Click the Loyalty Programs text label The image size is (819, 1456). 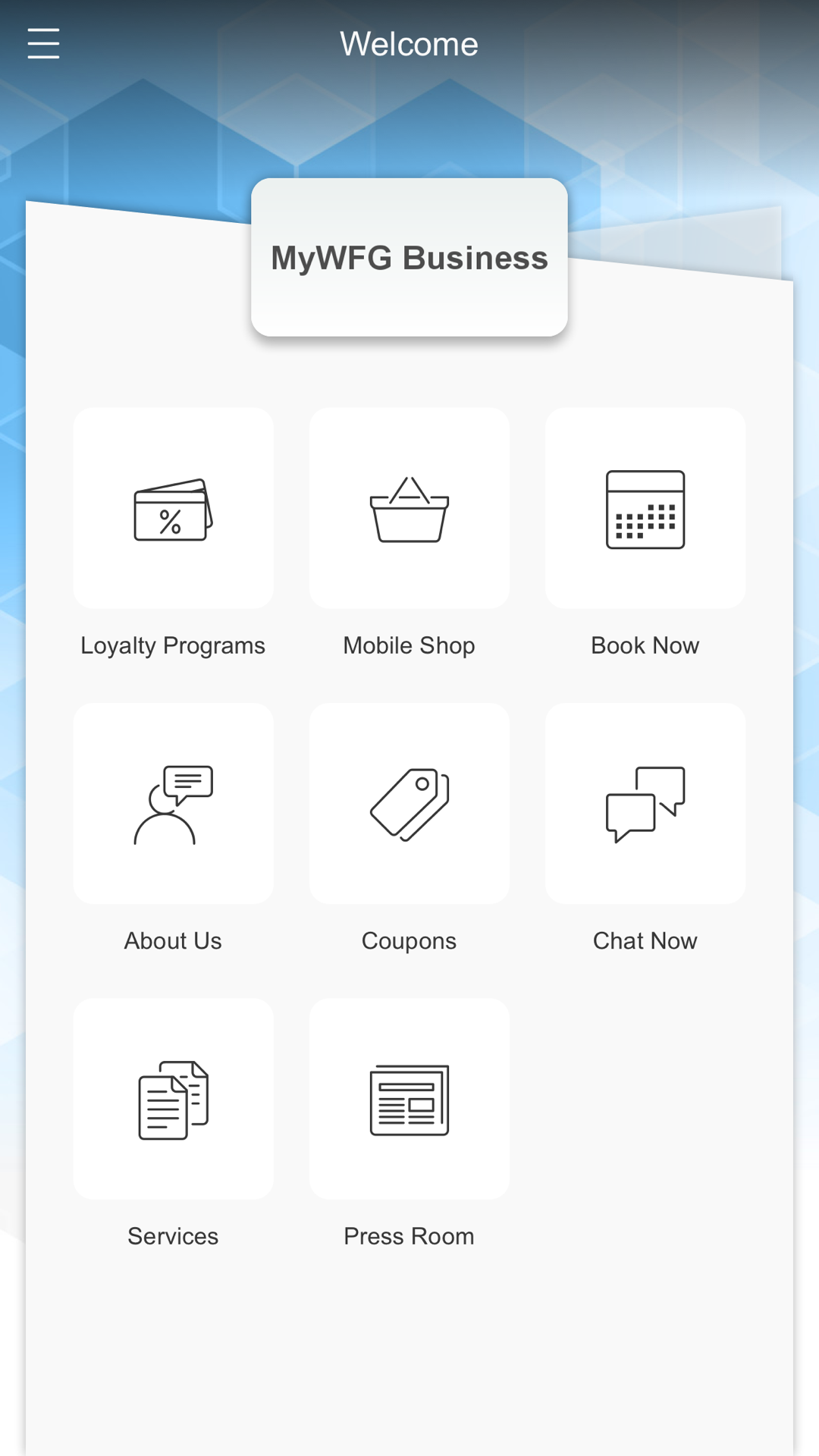click(173, 645)
